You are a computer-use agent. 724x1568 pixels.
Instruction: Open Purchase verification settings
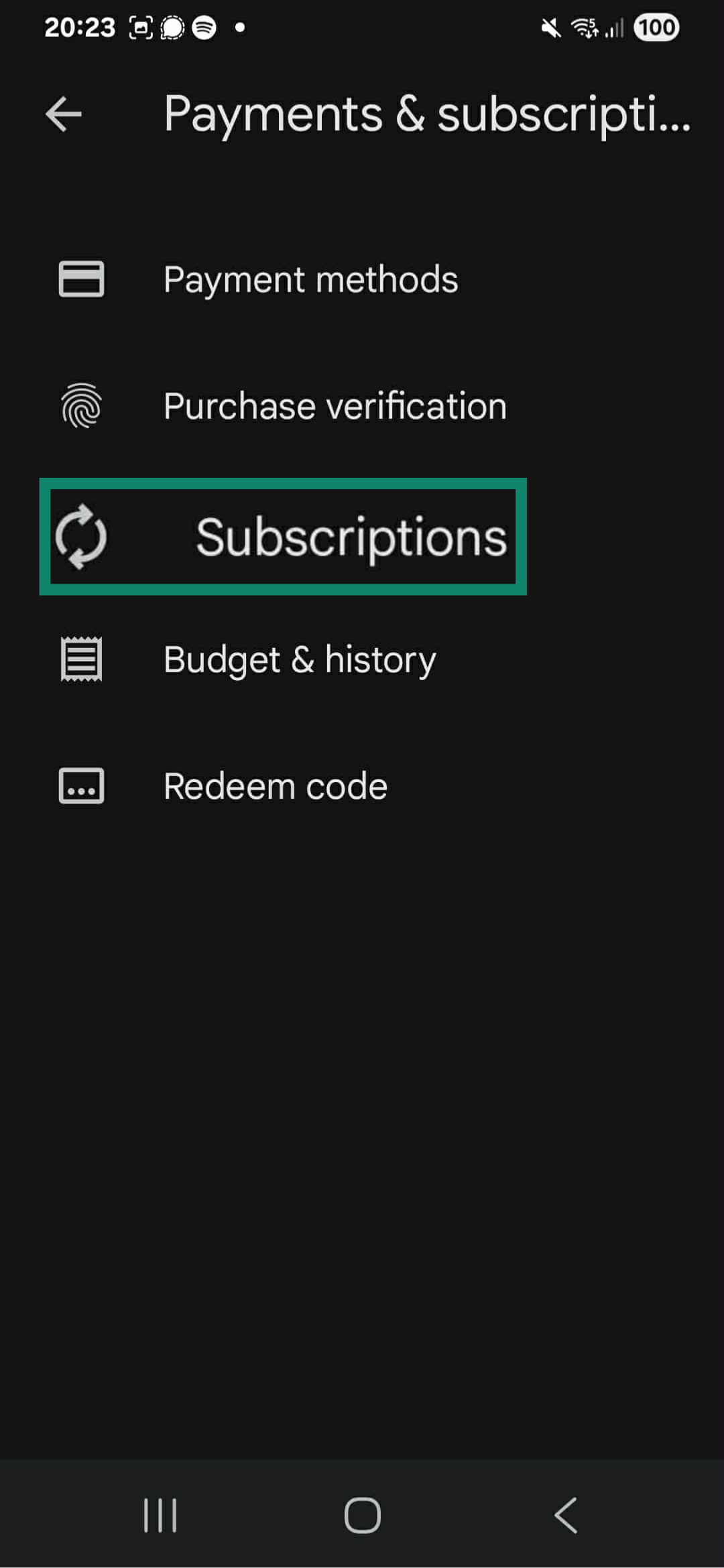335,405
